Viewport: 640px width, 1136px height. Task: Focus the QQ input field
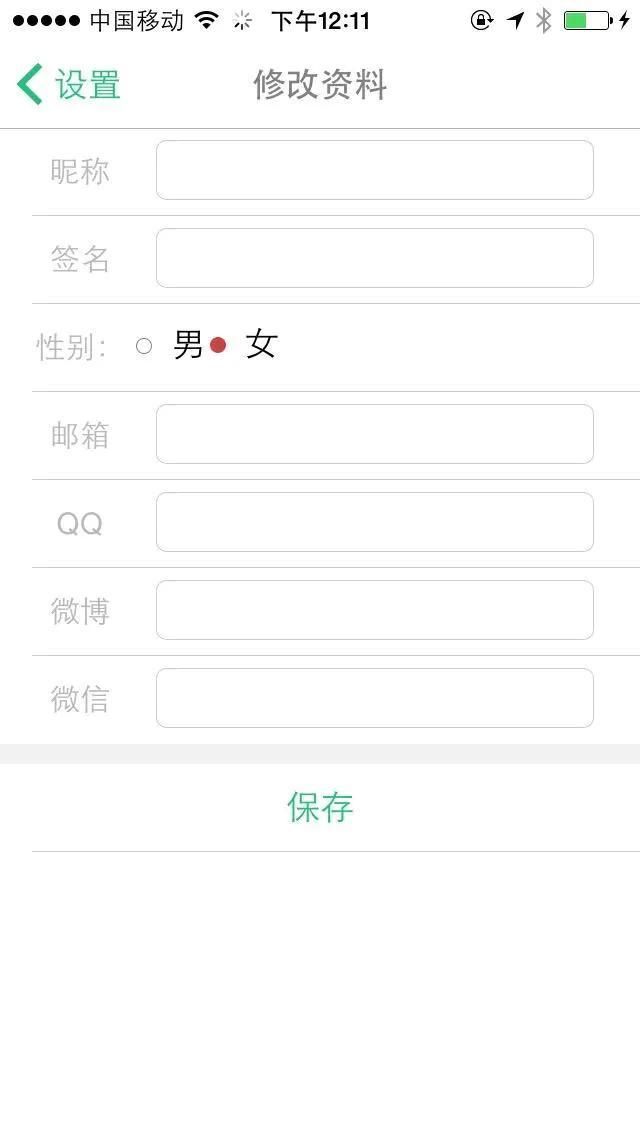375,522
